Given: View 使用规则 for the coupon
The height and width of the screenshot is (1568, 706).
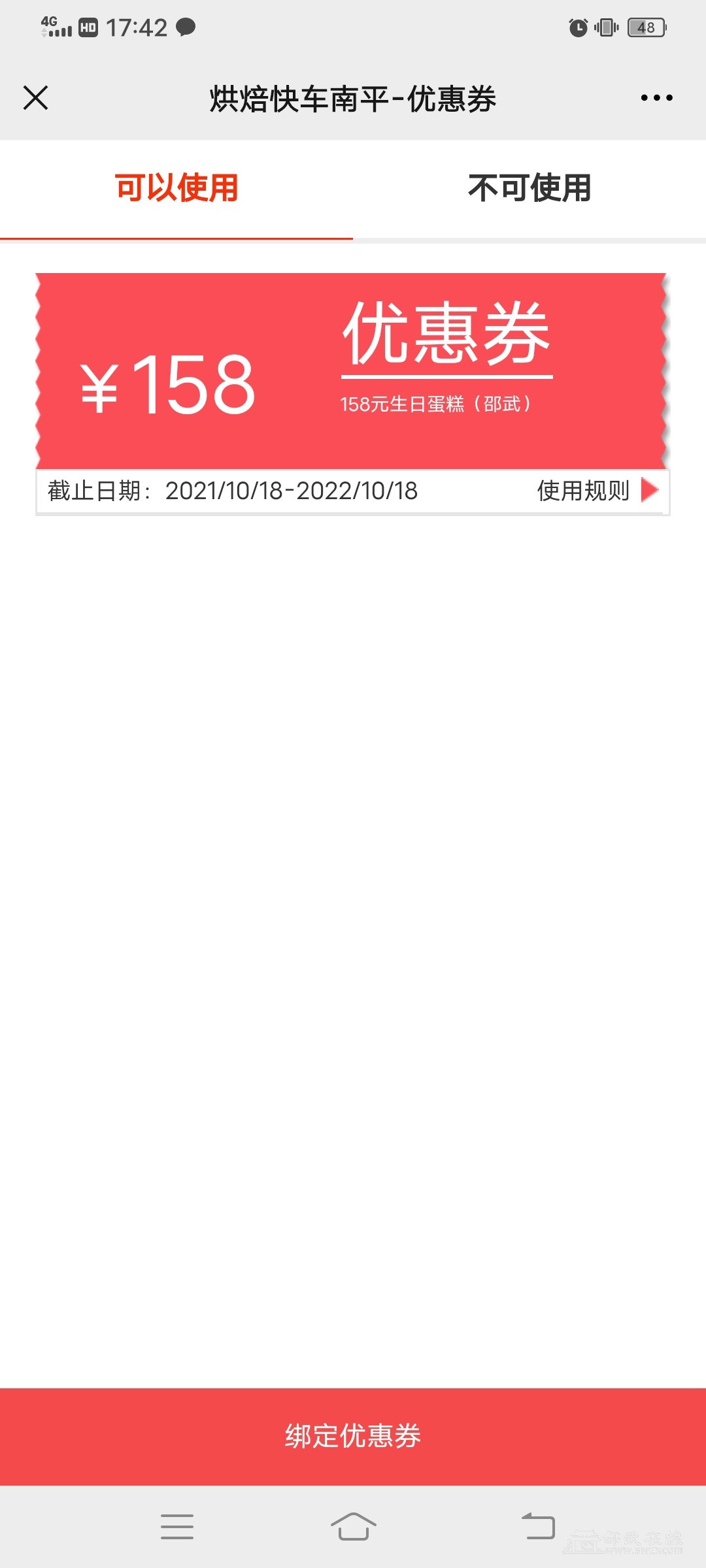Looking at the screenshot, I should (x=596, y=491).
